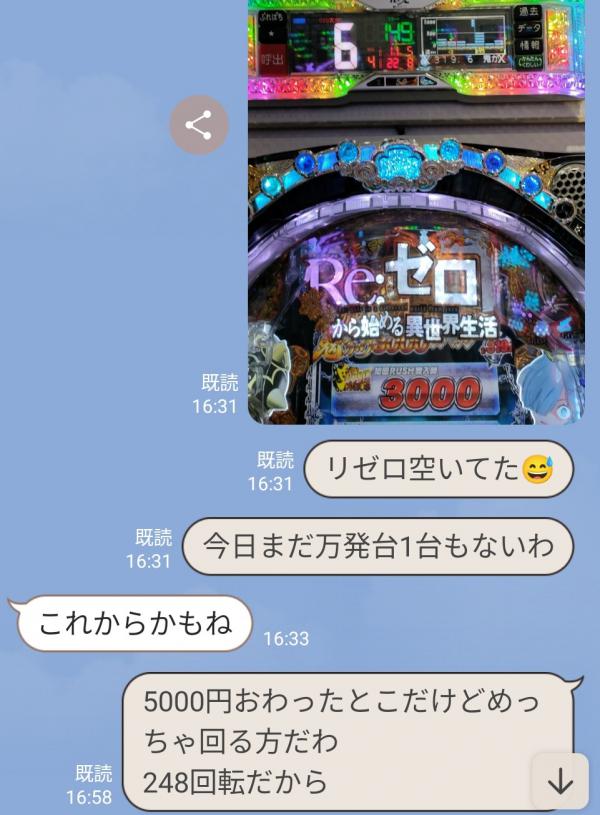Viewport: 600px width, 815px height.
Task: Jump to latest messages with down arrow
Action: pyautogui.click(x=560, y=781)
